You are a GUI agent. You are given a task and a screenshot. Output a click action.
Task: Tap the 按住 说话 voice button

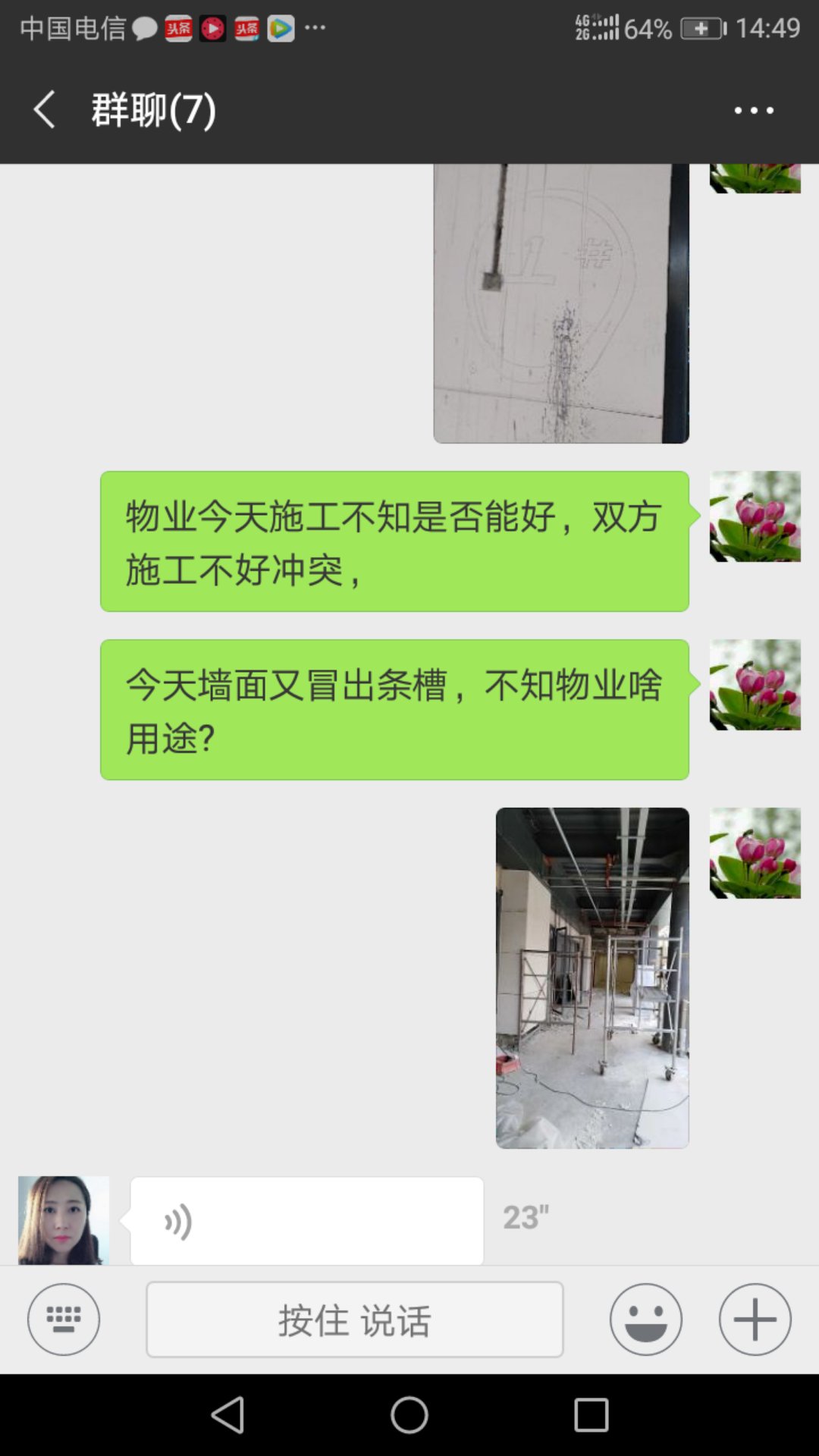(354, 1319)
